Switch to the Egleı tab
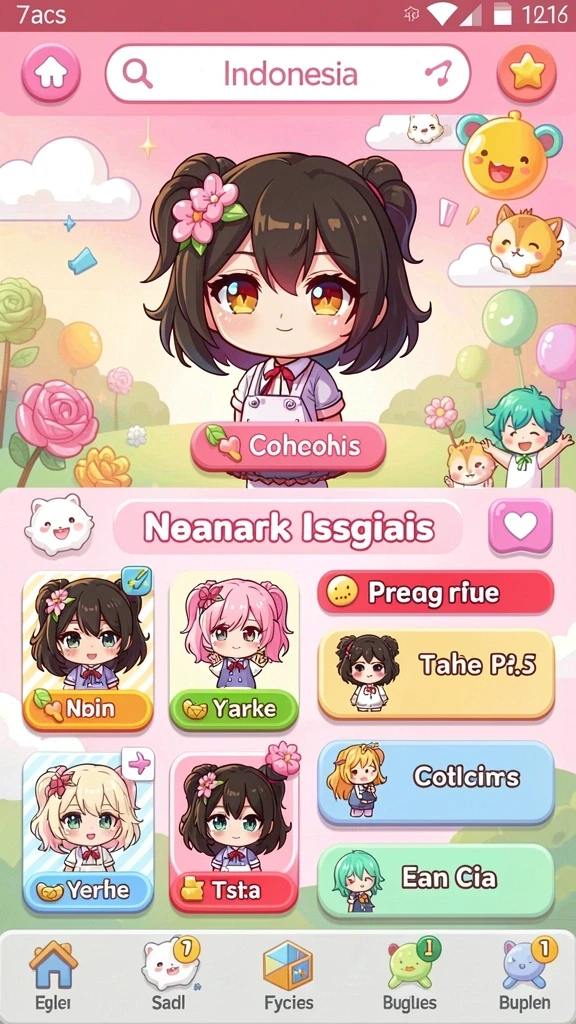The width and height of the screenshot is (576, 1024). coord(53,975)
